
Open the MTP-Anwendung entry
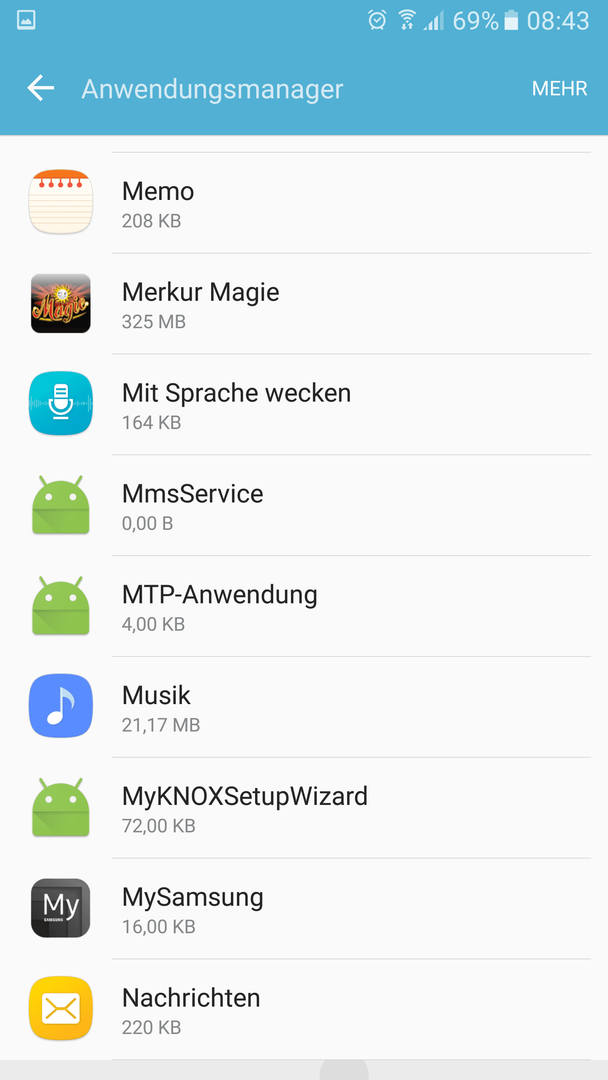pos(304,605)
